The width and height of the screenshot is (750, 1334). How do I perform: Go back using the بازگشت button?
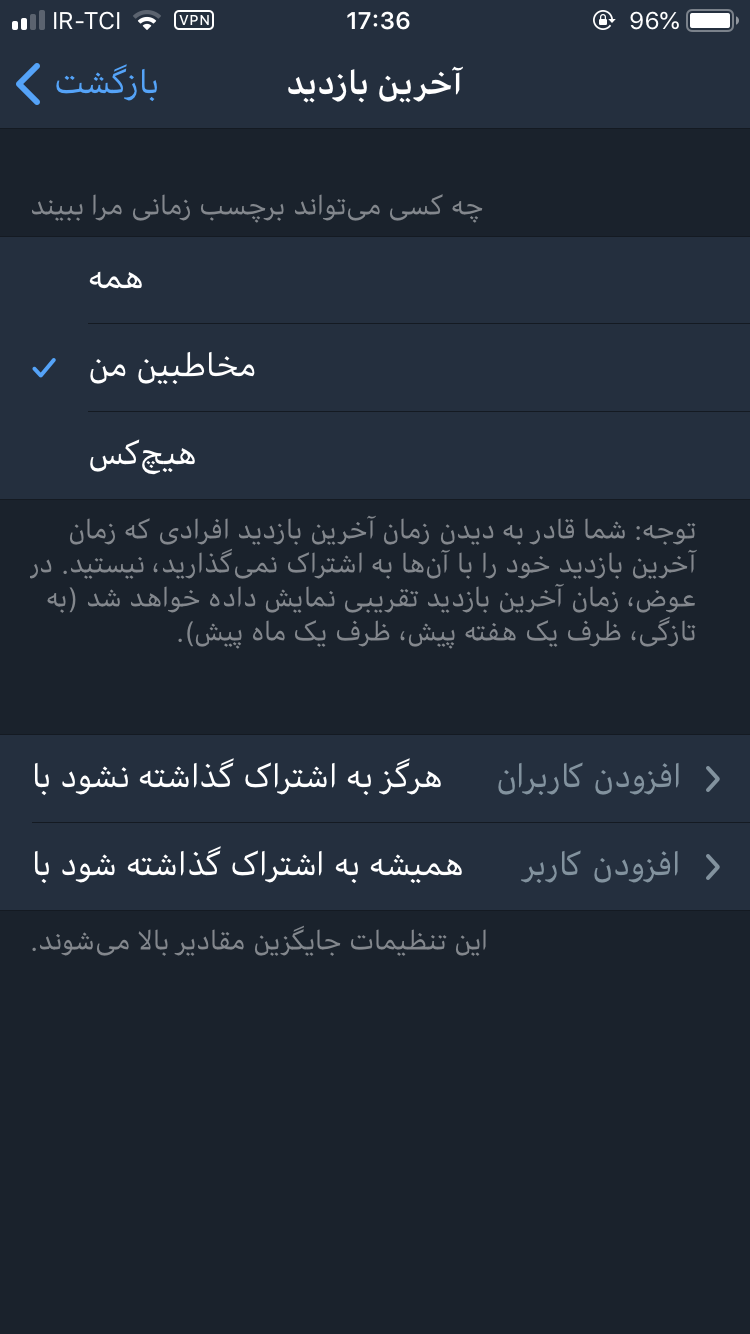[x=88, y=84]
